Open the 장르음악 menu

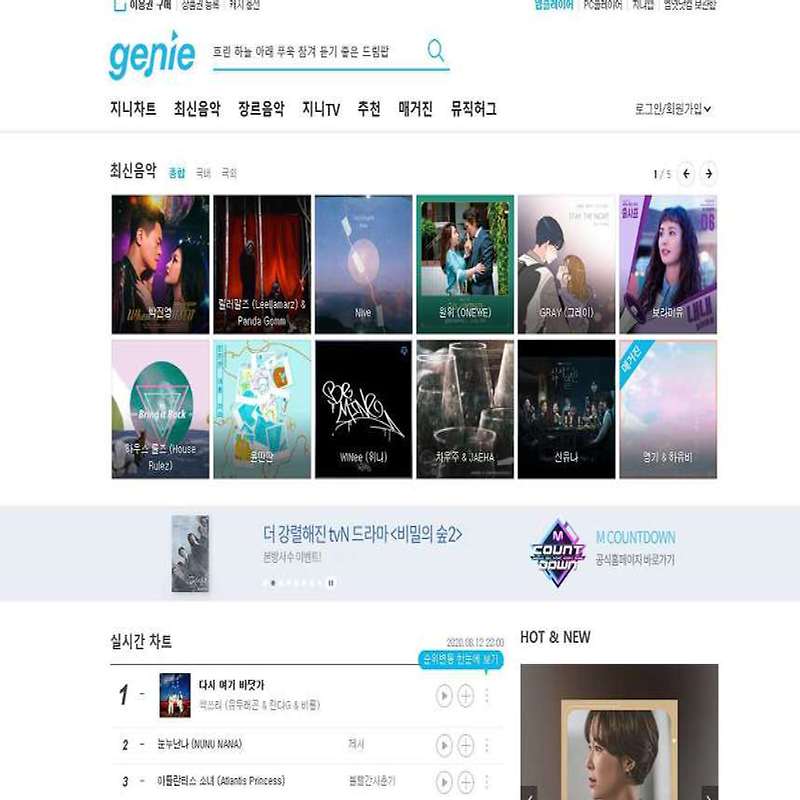tap(261, 109)
